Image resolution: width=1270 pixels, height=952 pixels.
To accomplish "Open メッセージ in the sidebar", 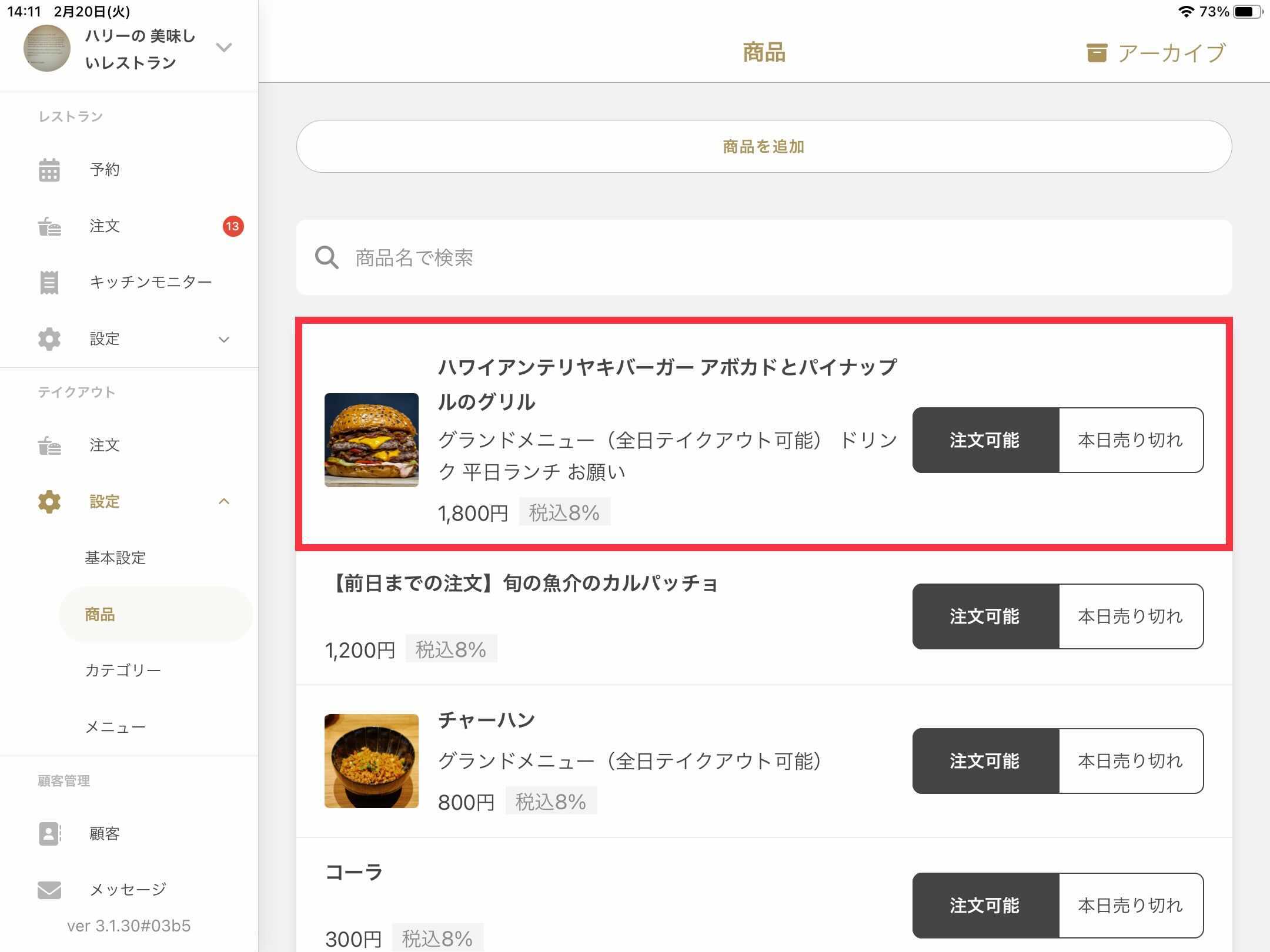I will coord(127,890).
